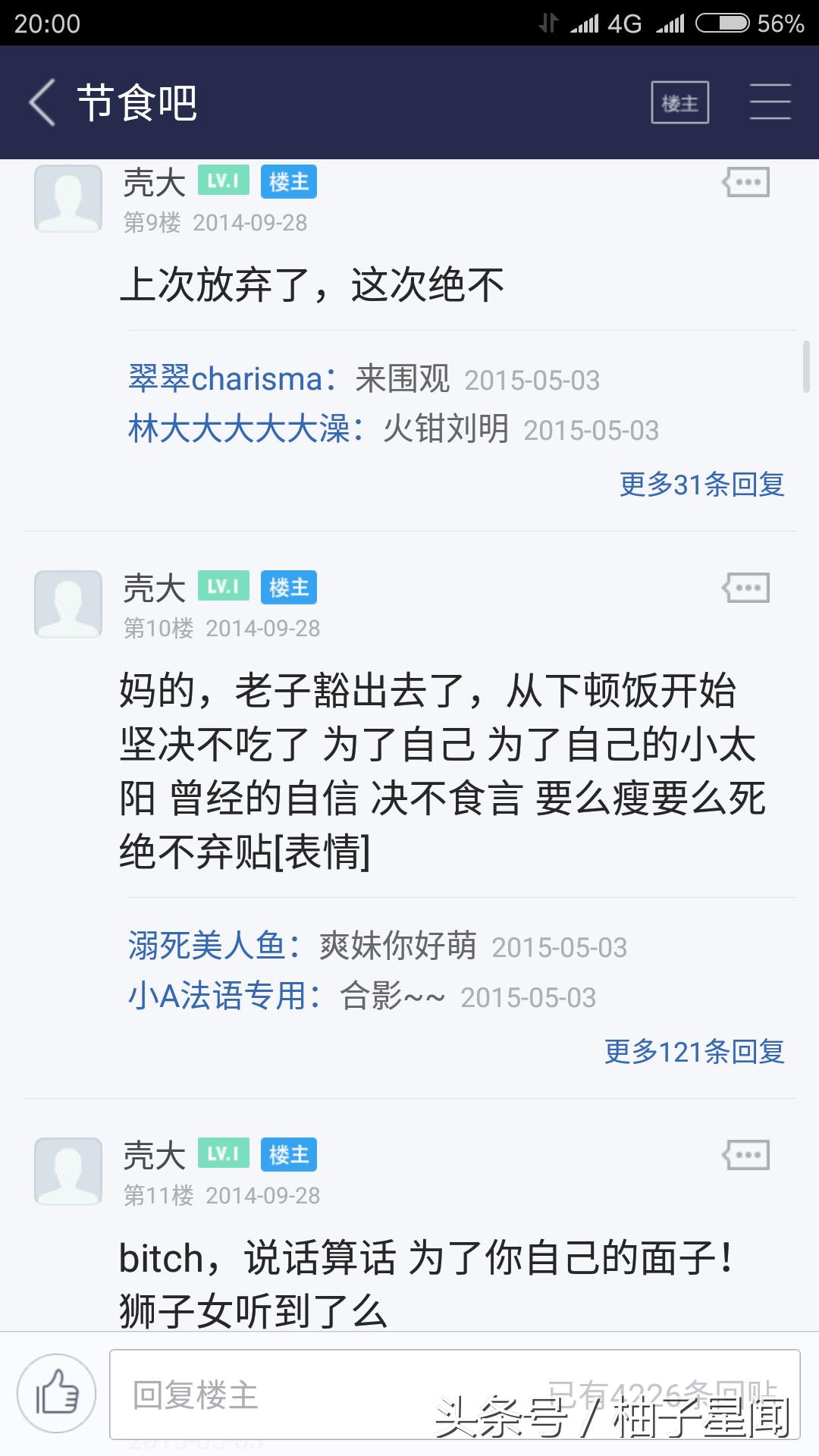Tap the comment icon on the 第9楼 post
Image resolution: width=819 pixels, height=1456 pixels.
pos(745,182)
